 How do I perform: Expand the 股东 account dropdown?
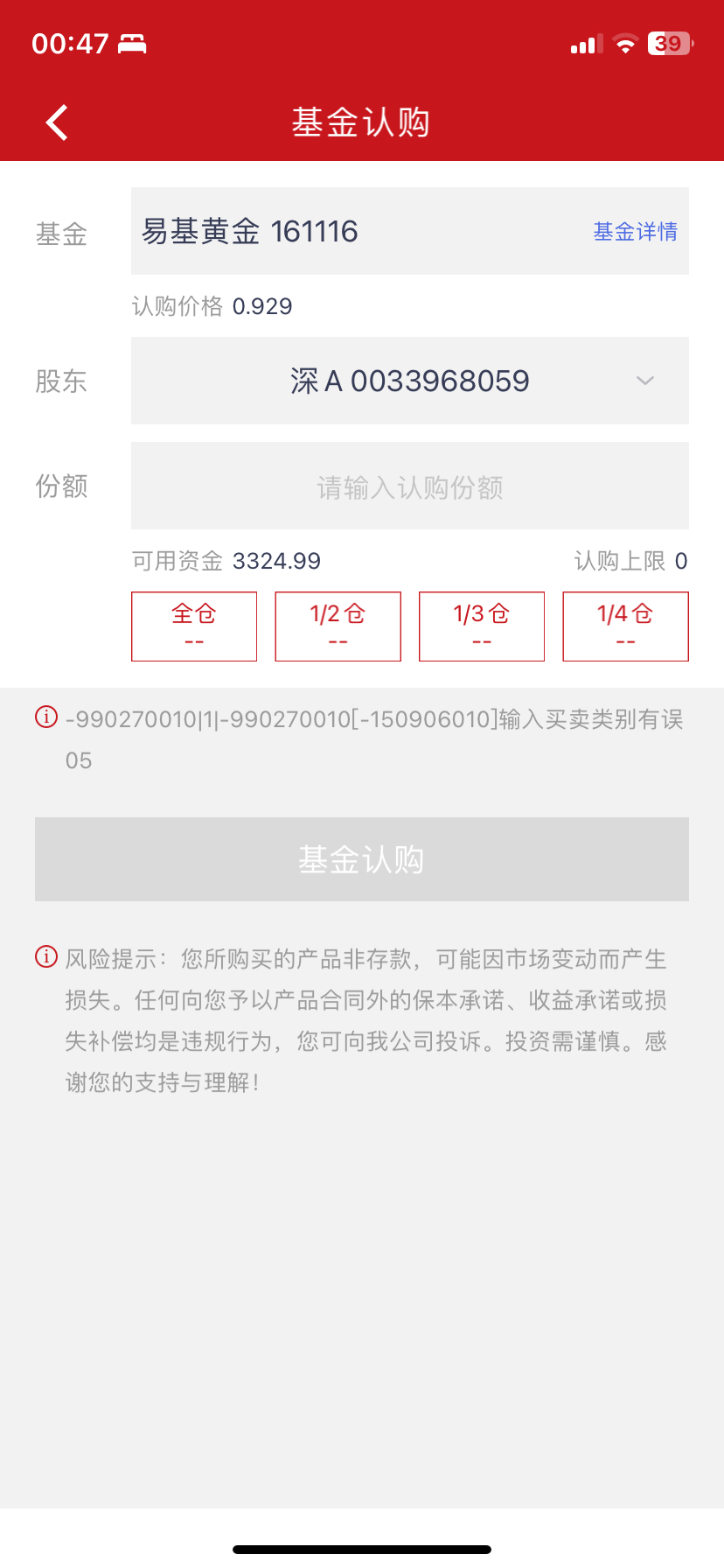point(410,381)
